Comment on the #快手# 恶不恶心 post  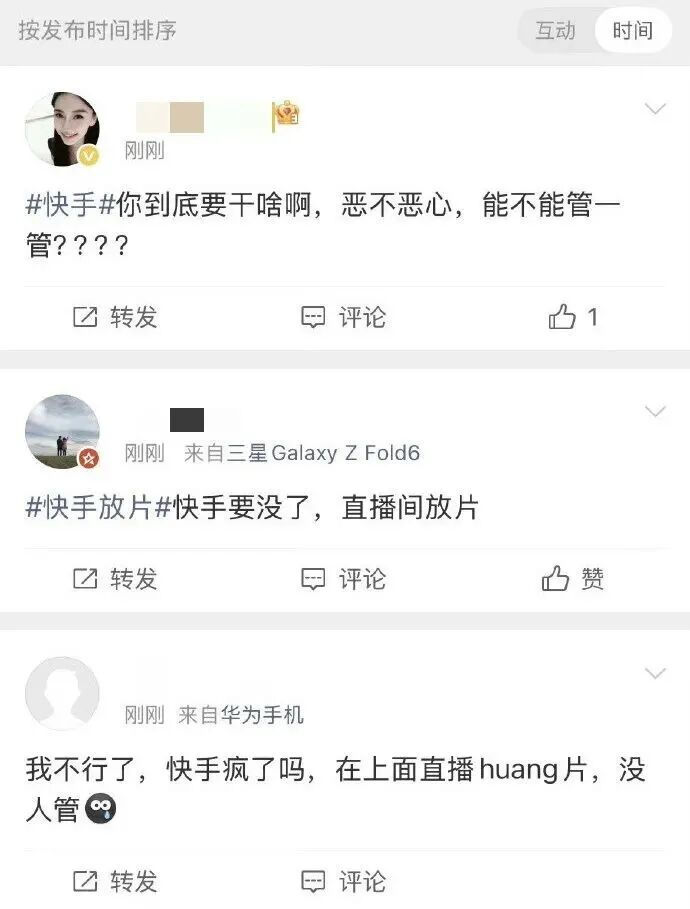click(x=343, y=317)
